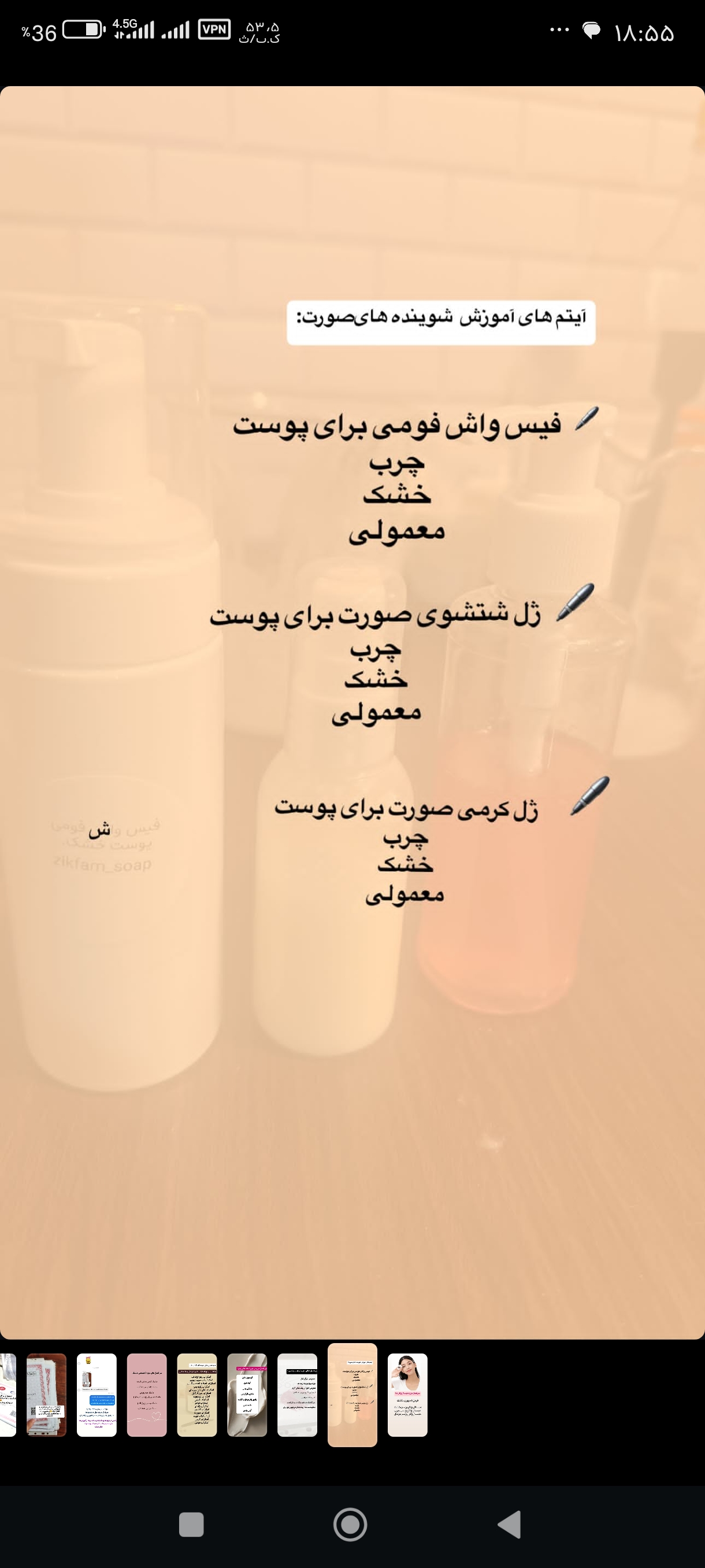View the cream swatch texture thumbnail

point(247,1395)
